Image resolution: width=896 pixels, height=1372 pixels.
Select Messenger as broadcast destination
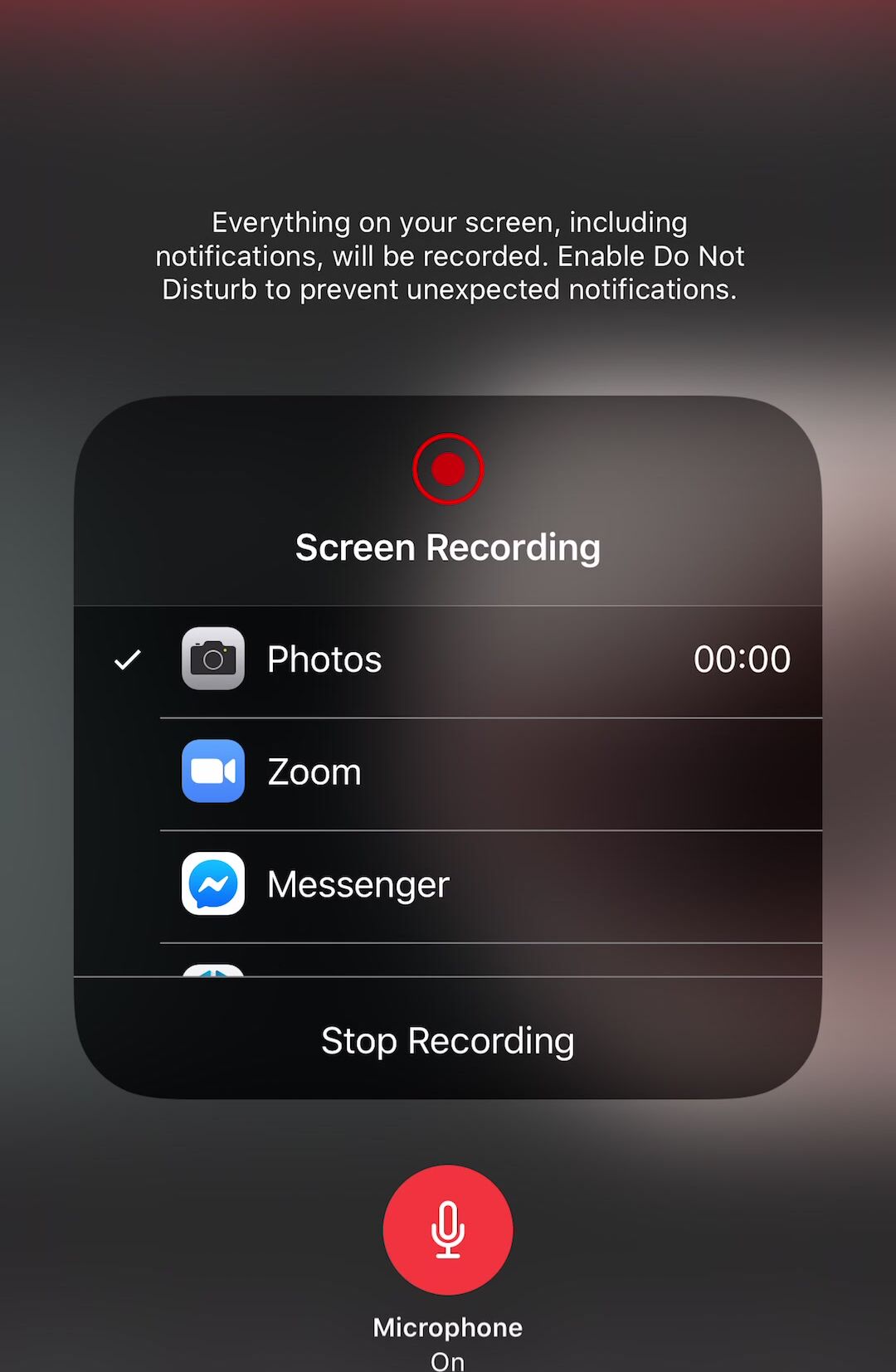tap(448, 884)
